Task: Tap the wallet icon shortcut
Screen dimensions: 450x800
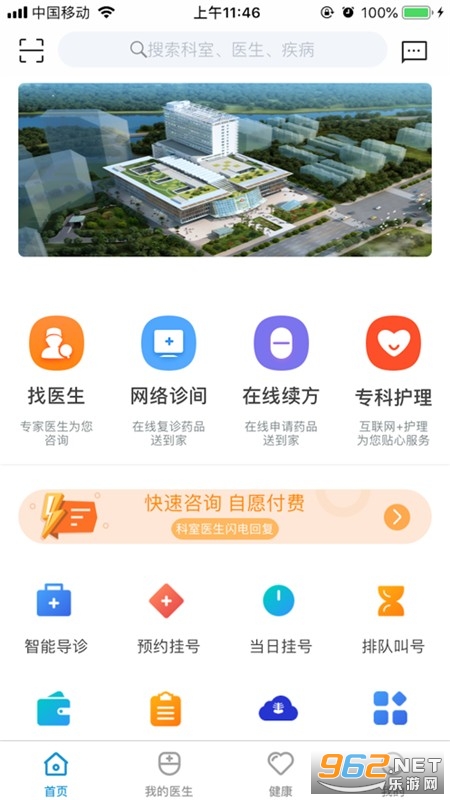Action: [x=54, y=709]
